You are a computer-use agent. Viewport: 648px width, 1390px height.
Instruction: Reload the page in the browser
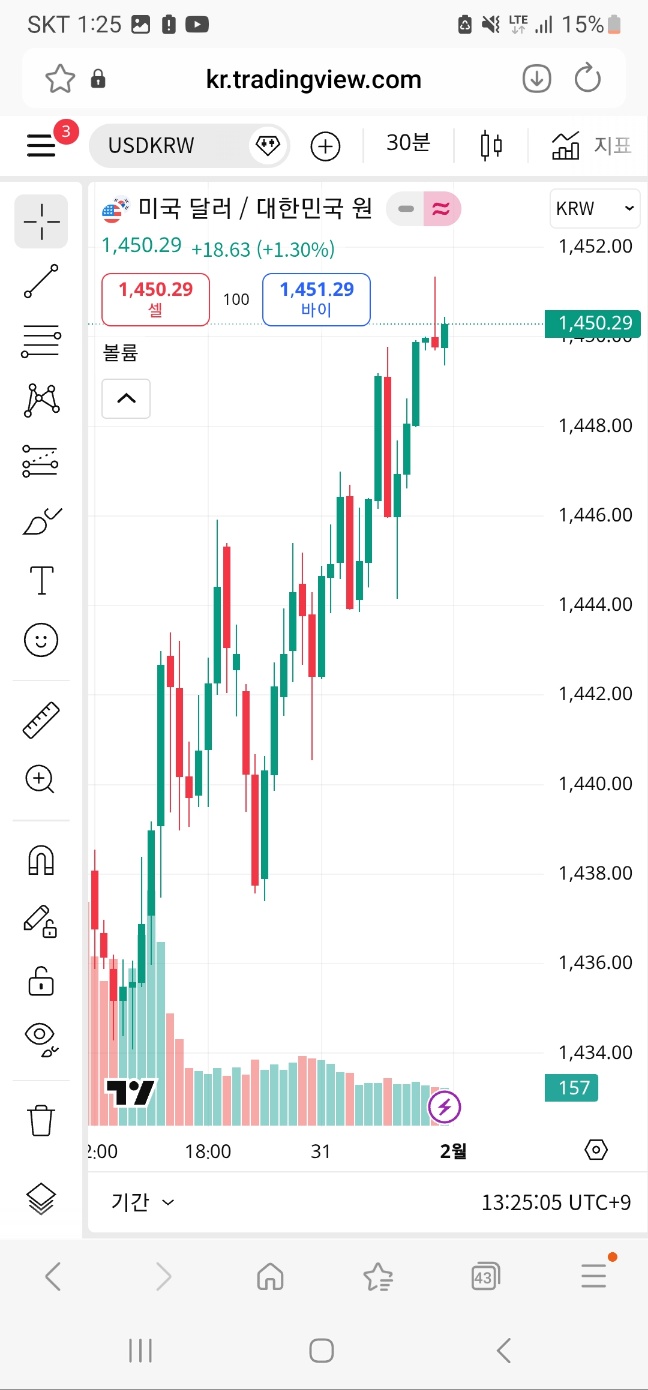point(587,79)
